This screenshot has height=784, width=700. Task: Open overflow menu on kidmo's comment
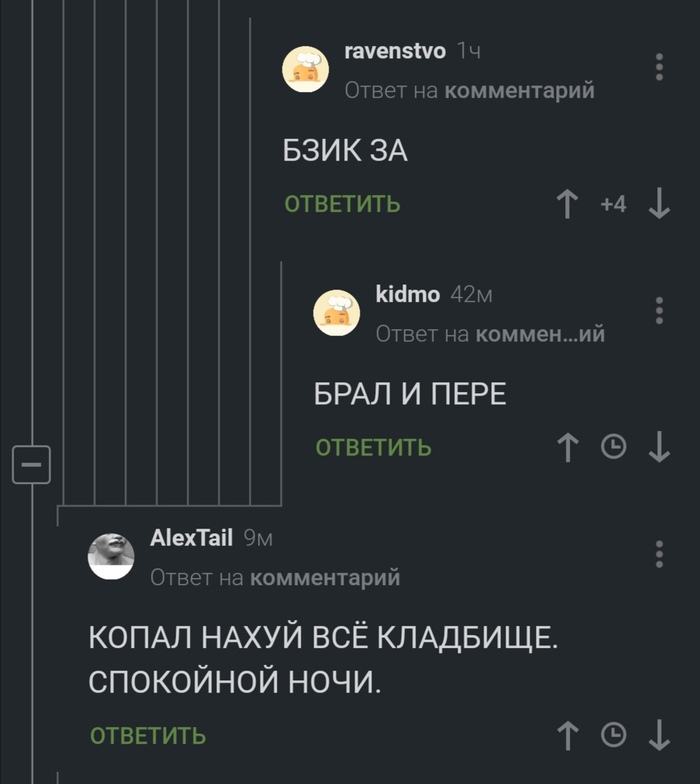(x=659, y=310)
